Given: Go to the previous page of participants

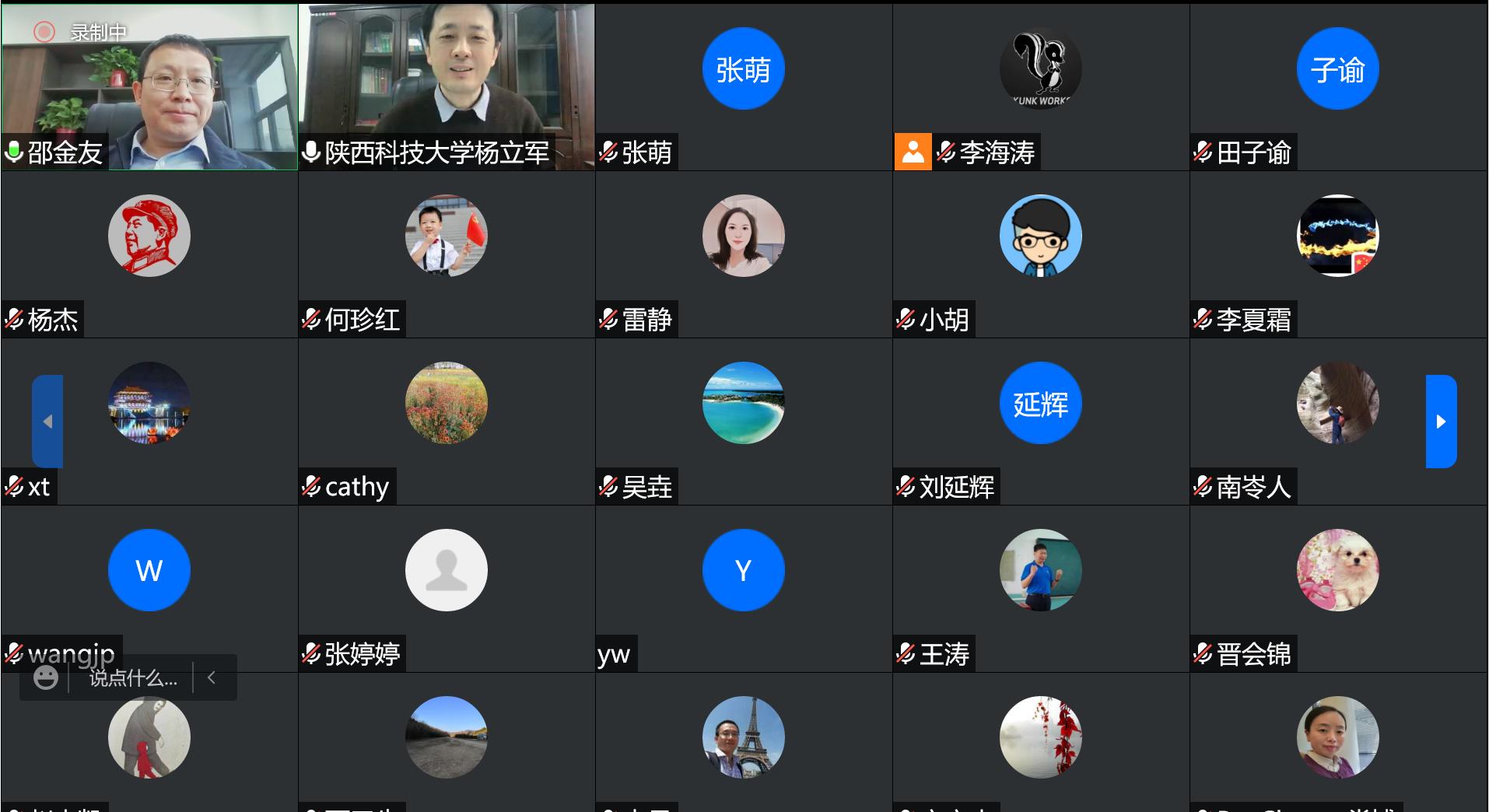Looking at the screenshot, I should (47, 422).
